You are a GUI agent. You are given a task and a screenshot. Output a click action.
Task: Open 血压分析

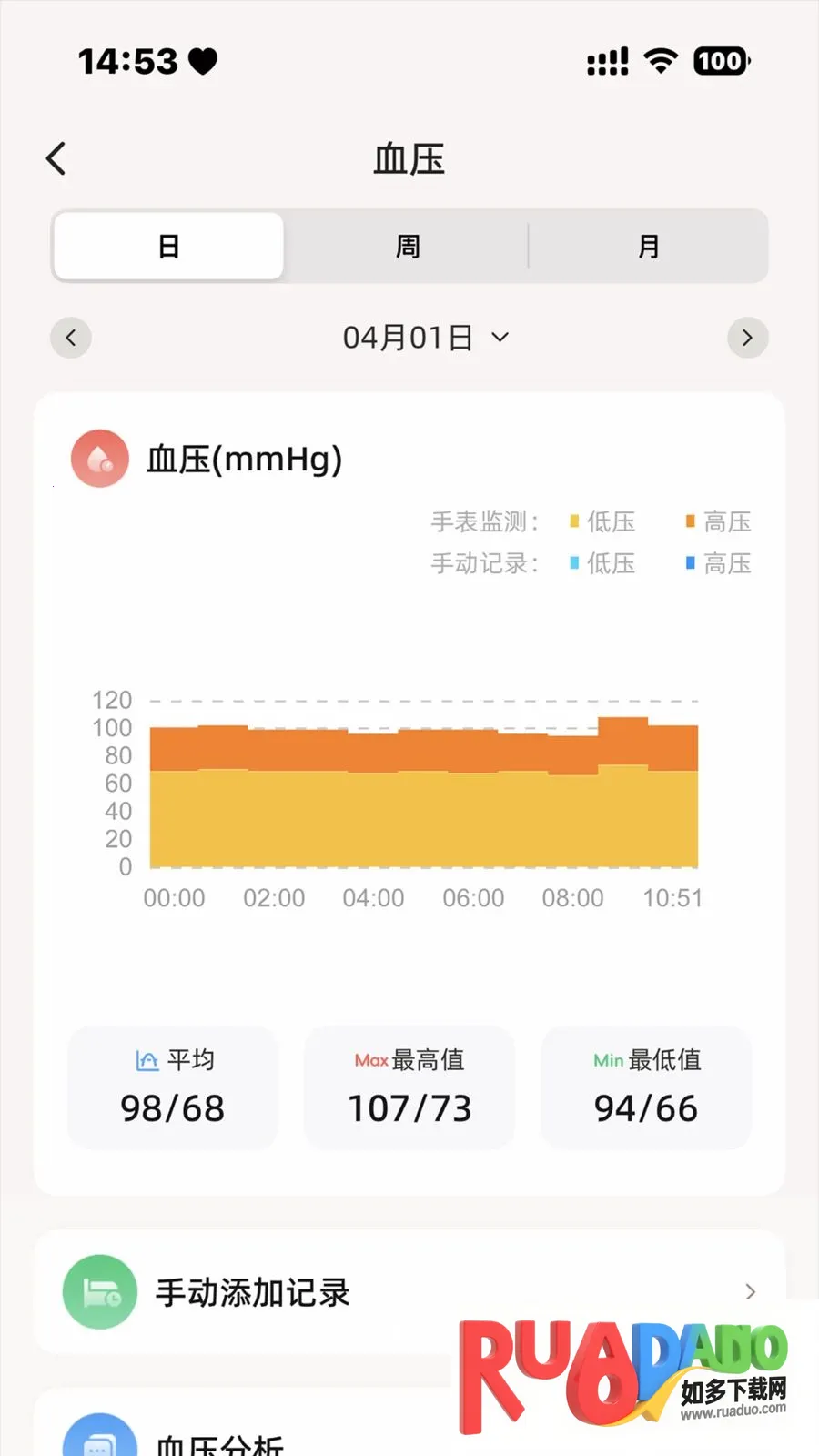click(220, 1442)
